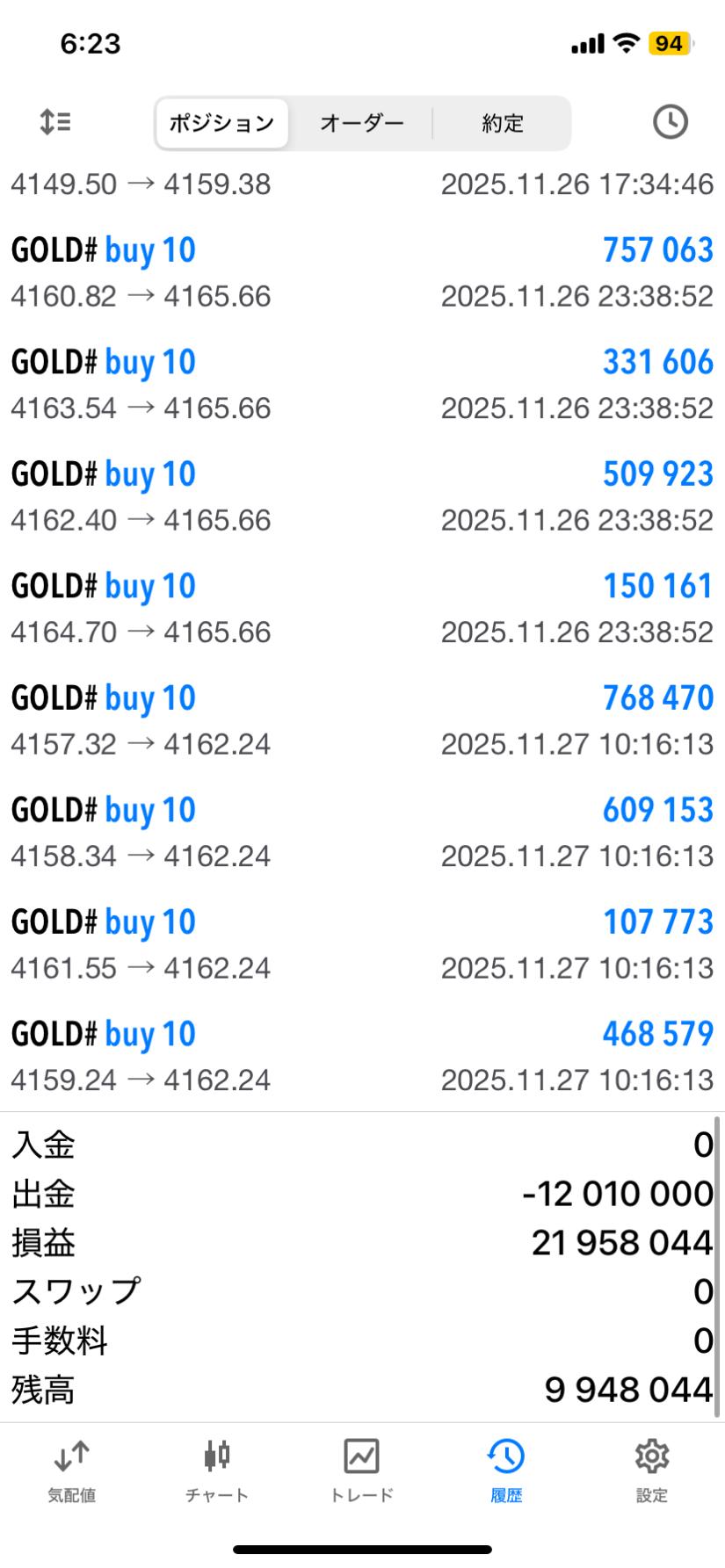Image resolution: width=725 pixels, height=1568 pixels.
Task: Switch to the トレード tab
Action: [x=361, y=1470]
